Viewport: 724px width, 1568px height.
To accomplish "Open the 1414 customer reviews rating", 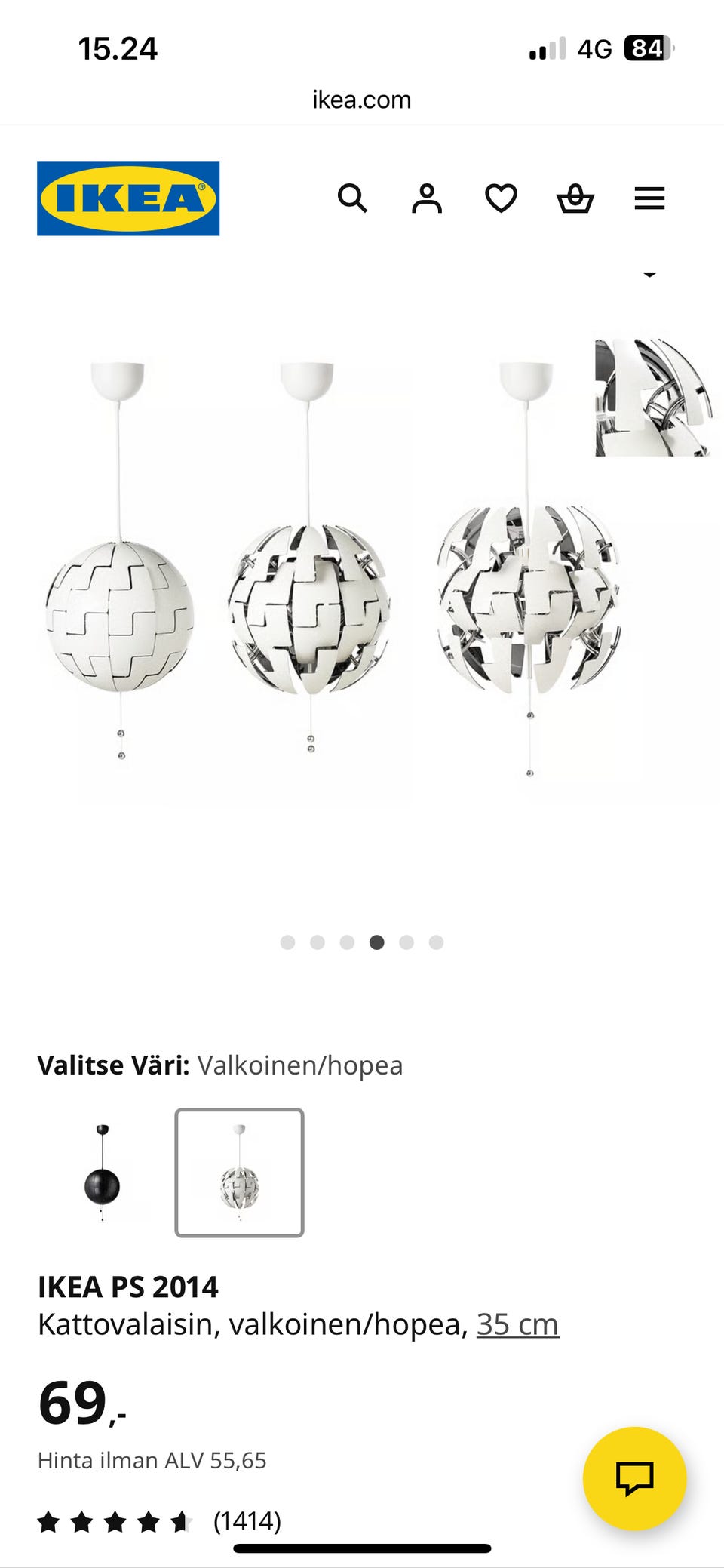I will point(159,1521).
